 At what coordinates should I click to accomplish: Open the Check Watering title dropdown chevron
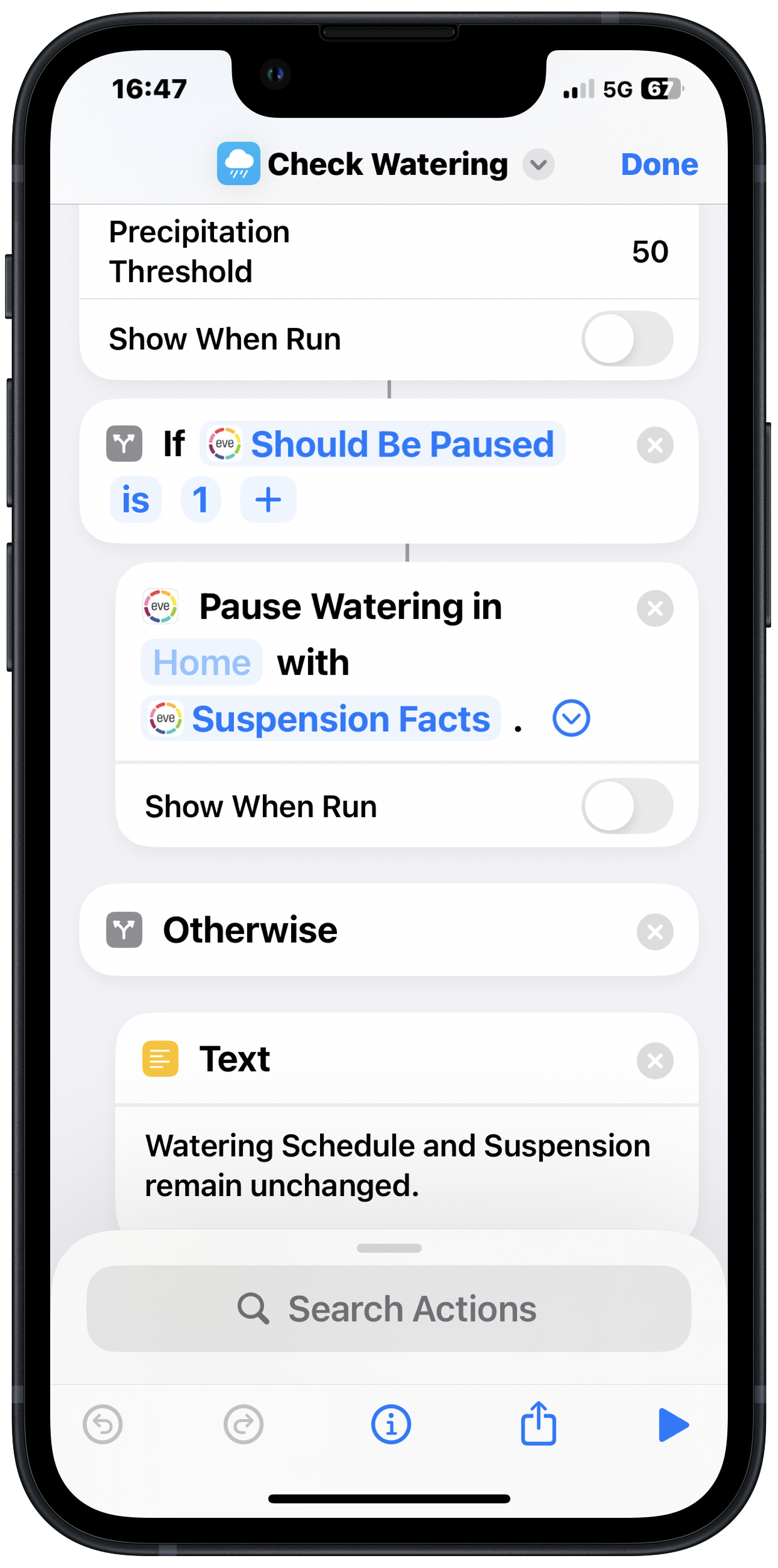pos(538,165)
